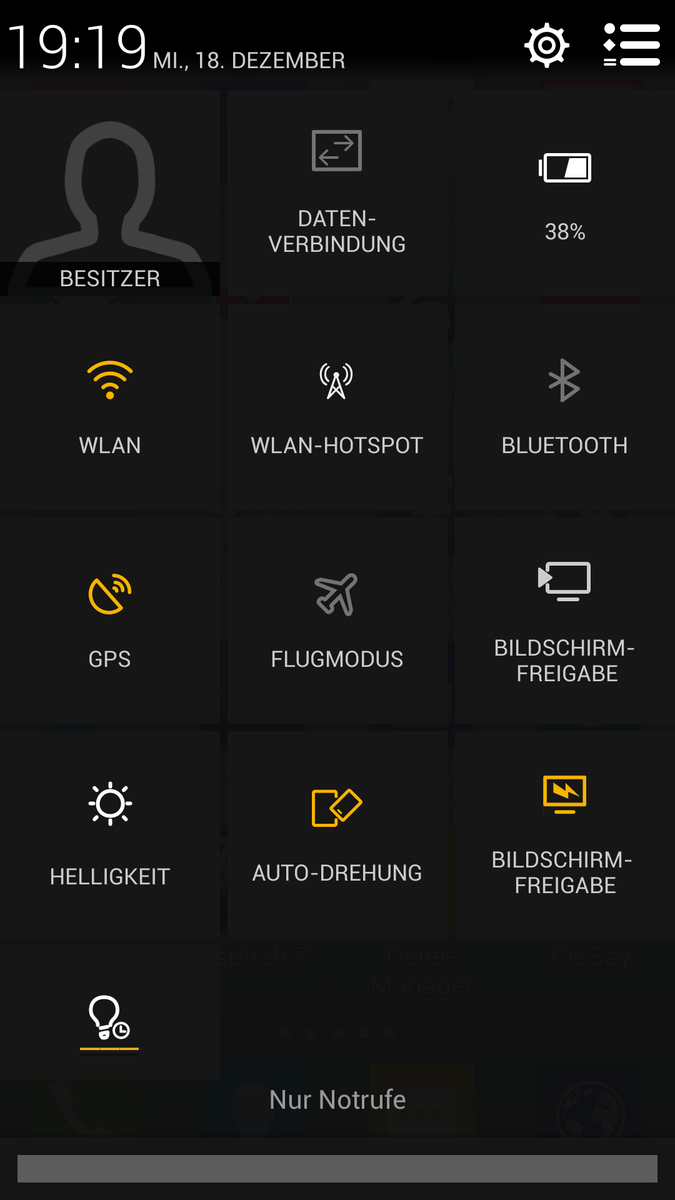Image resolution: width=675 pixels, height=1200 pixels.
Task: Turn off WLAN
Action: (x=109, y=408)
